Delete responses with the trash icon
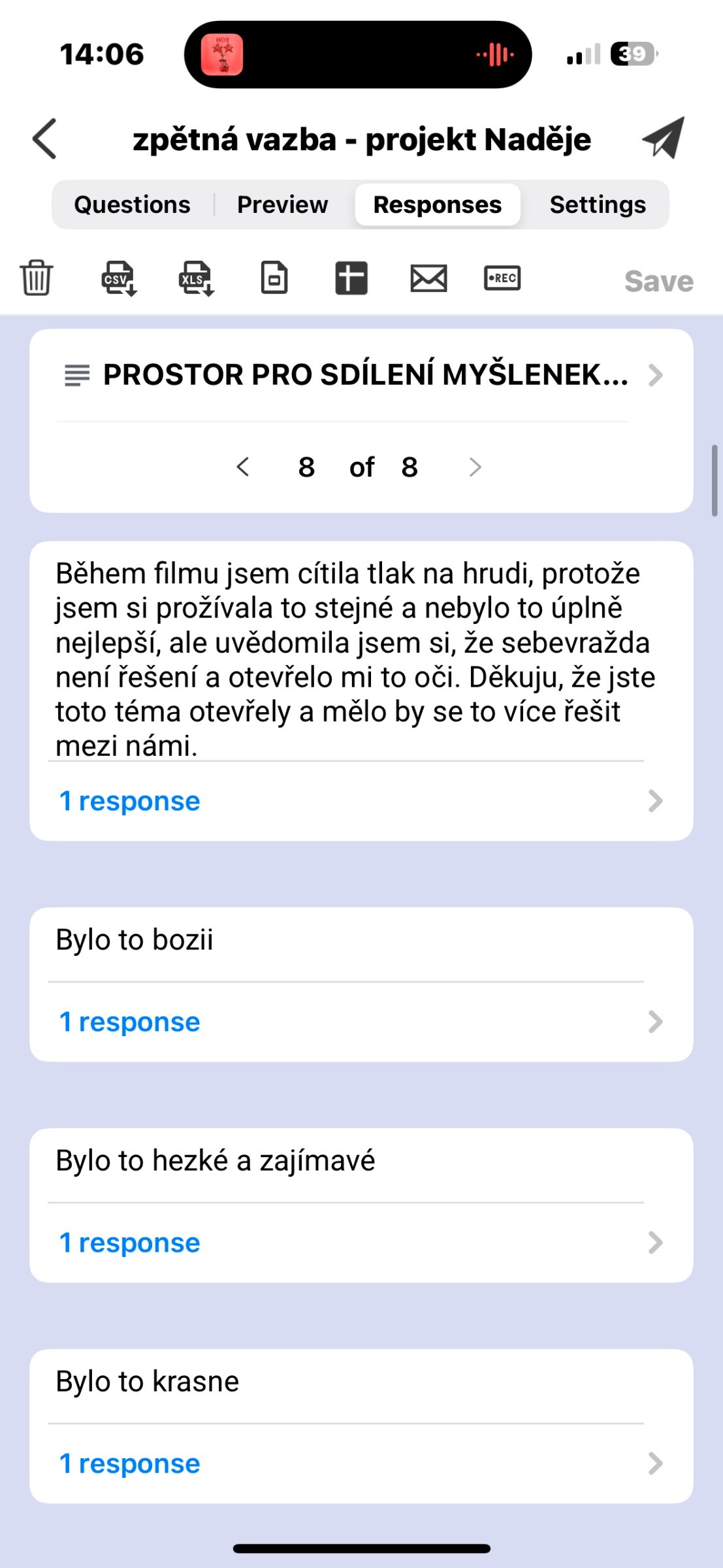 37,278
